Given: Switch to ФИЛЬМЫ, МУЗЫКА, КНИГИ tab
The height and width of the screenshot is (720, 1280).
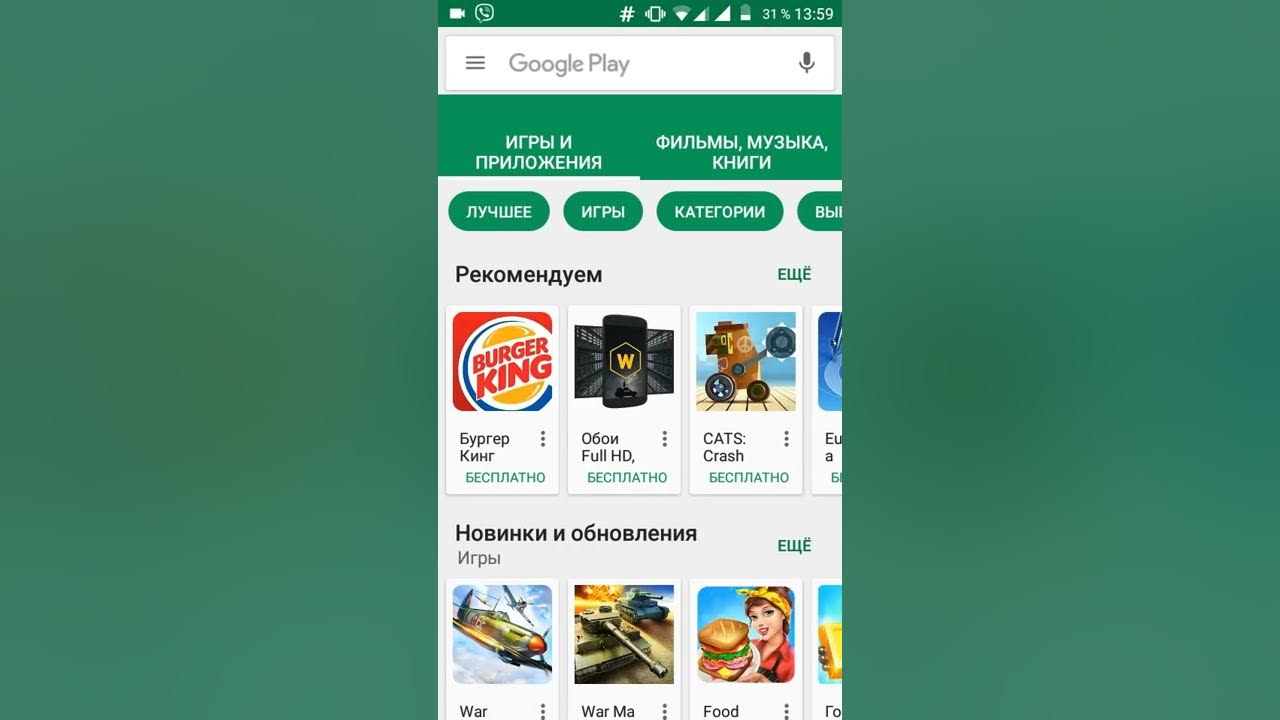Looking at the screenshot, I should pos(741,152).
